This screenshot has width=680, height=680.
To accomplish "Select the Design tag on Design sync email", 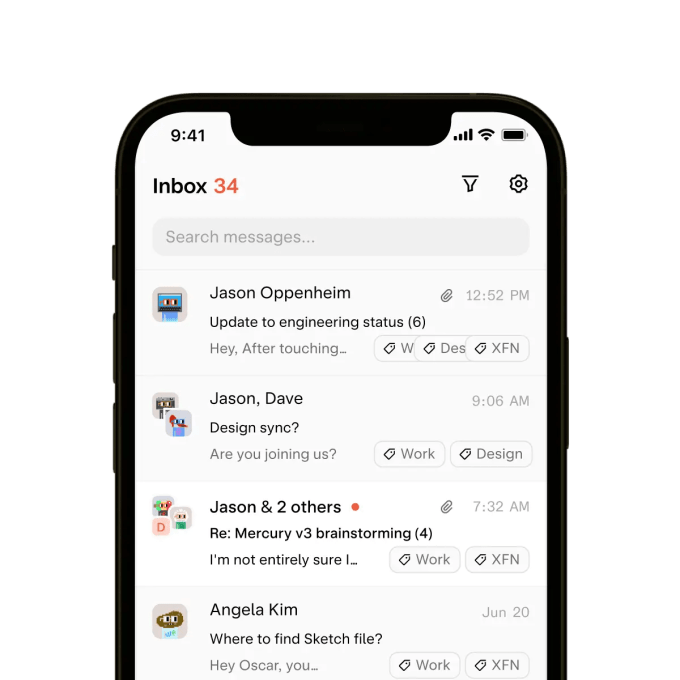I will click(490, 453).
